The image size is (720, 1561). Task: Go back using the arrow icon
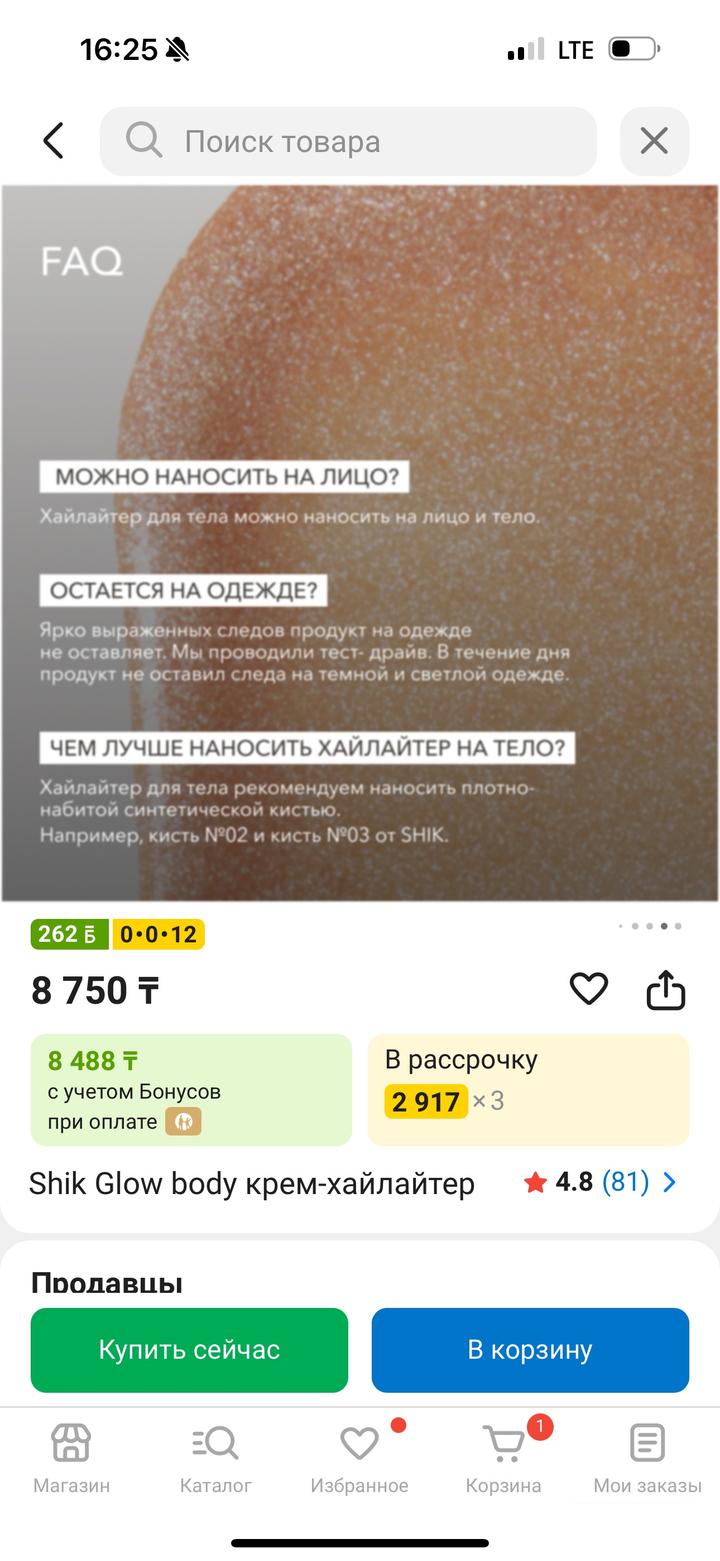point(54,141)
